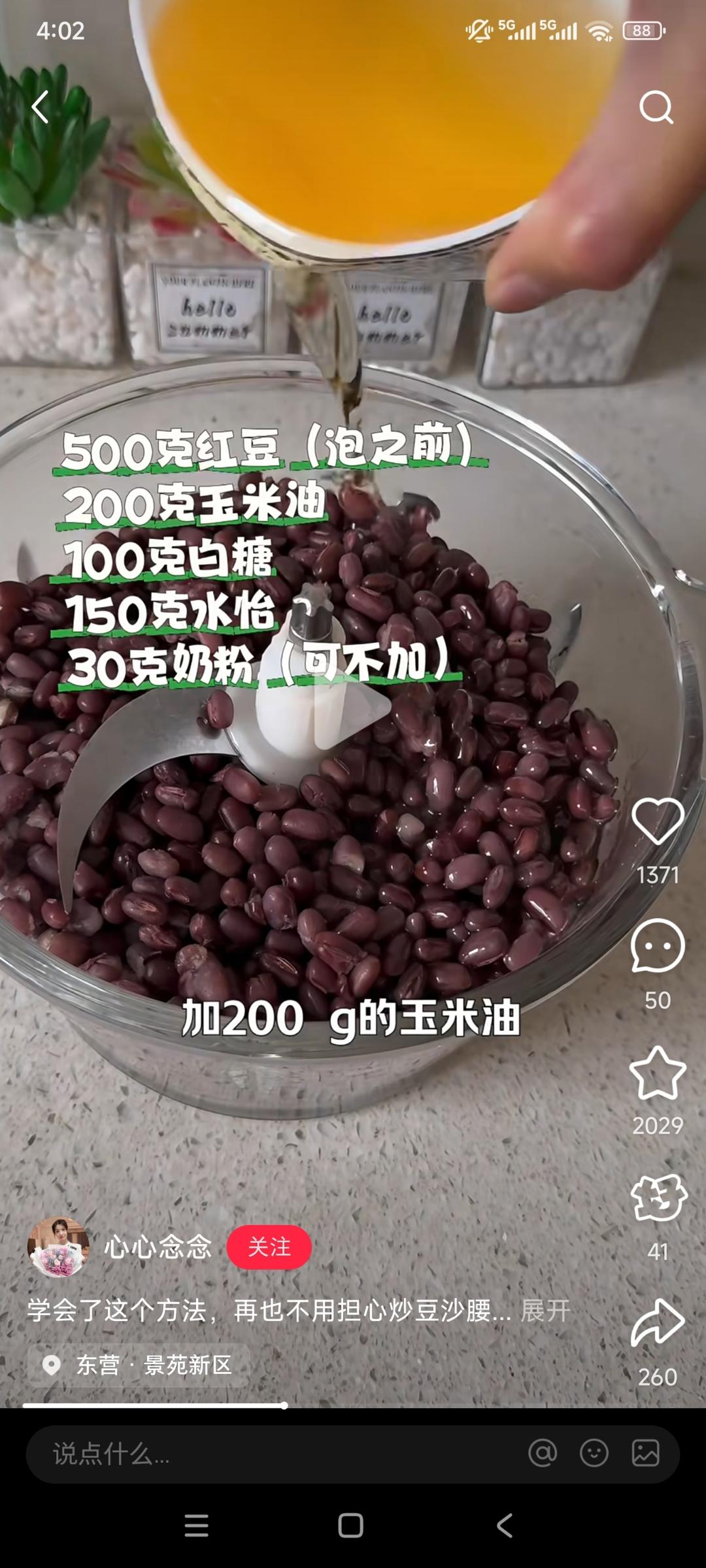Tap the back arrow to exit video
The image size is (706, 1568).
(41, 108)
